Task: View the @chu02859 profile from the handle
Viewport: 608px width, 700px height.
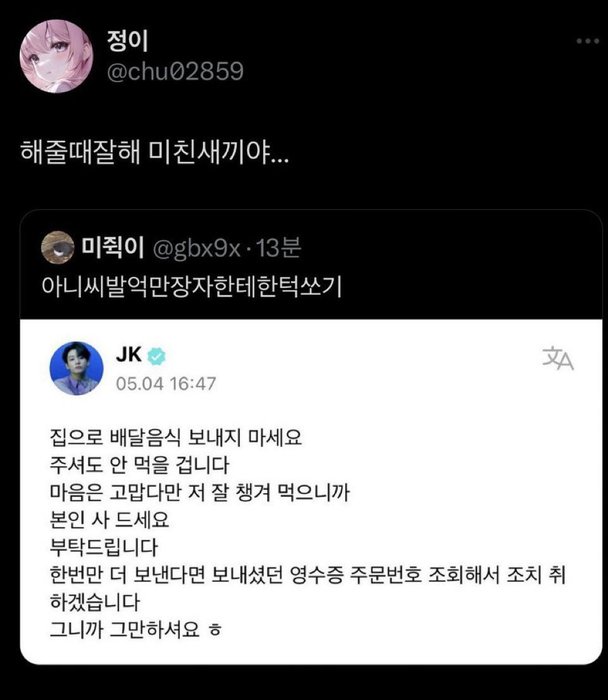Action: point(175,72)
